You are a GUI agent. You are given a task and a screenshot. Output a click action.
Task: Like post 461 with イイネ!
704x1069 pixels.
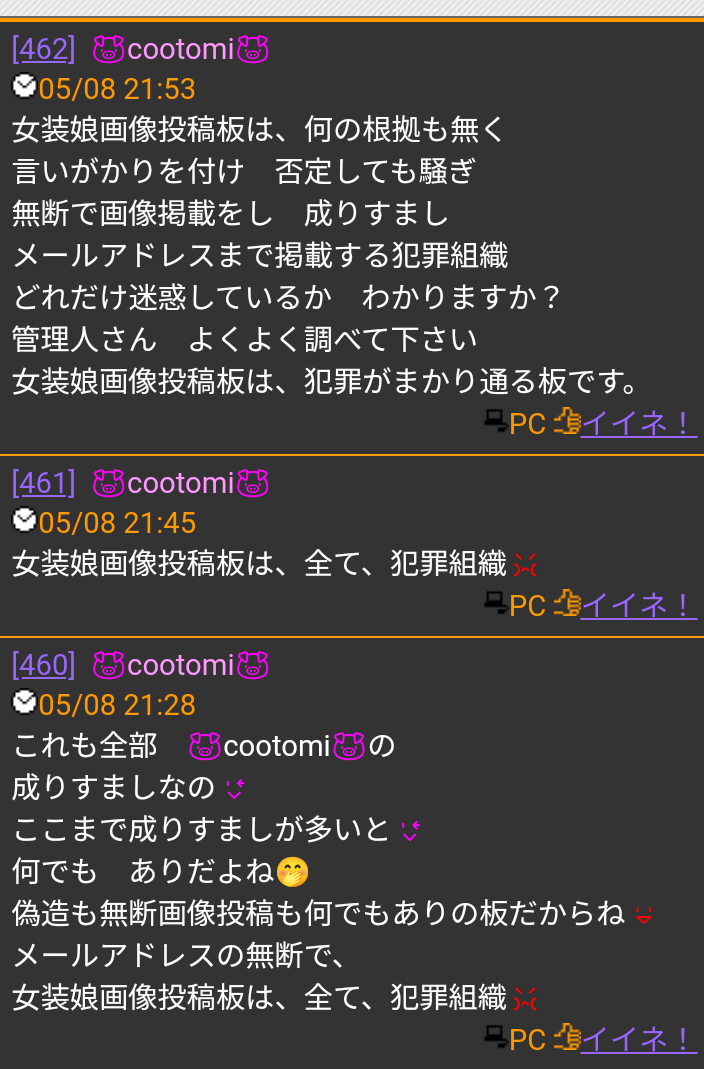[637, 605]
